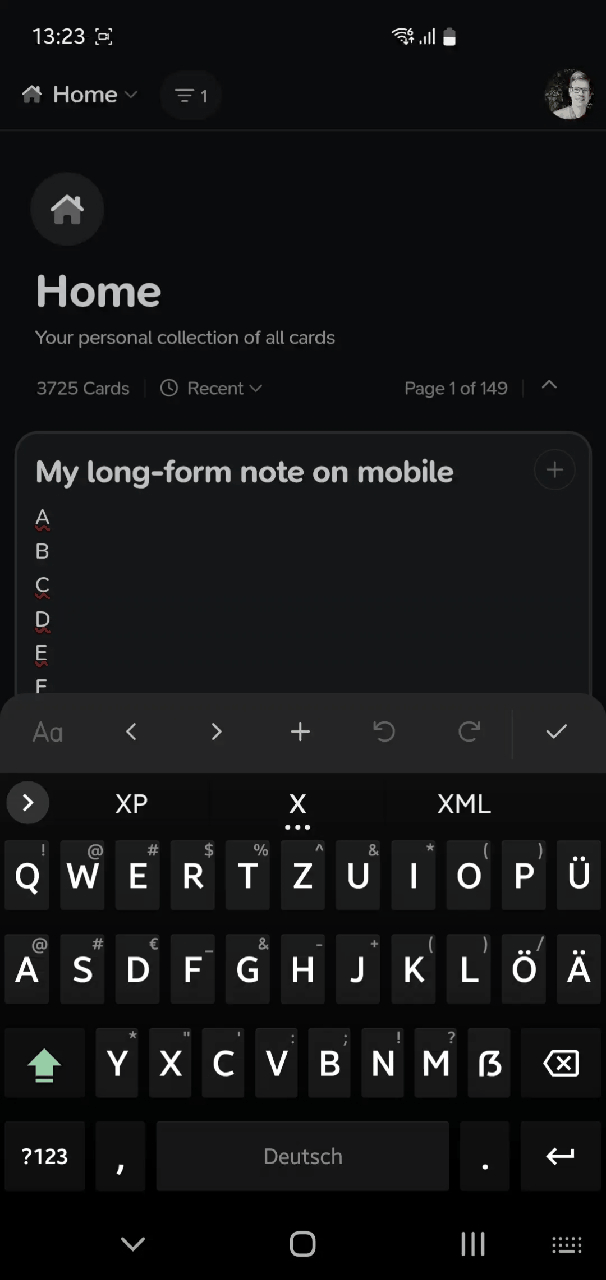The image size is (606, 1280).
Task: Open the profile avatar menu
Action: click(569, 95)
